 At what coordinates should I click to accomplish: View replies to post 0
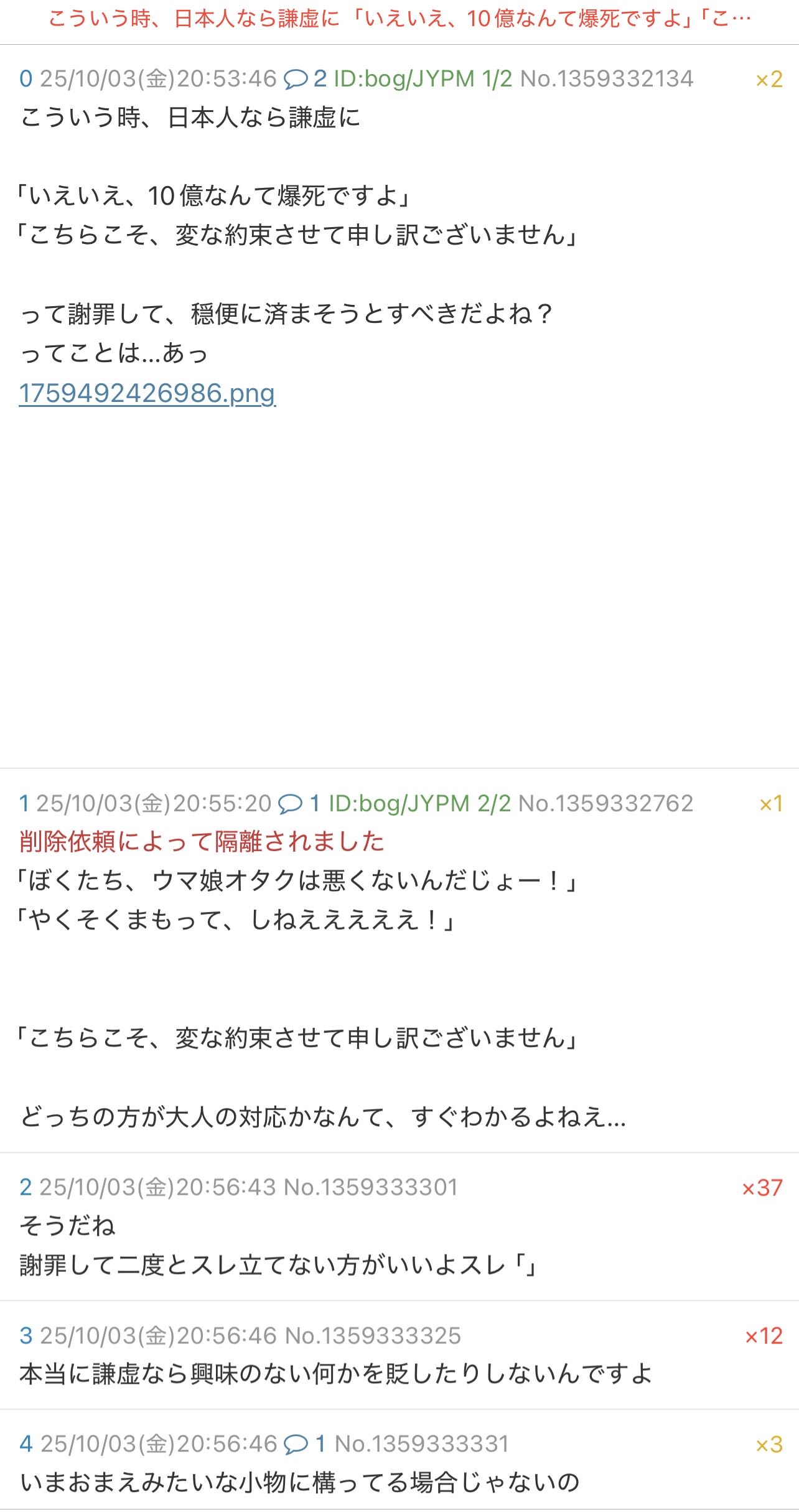304,79
